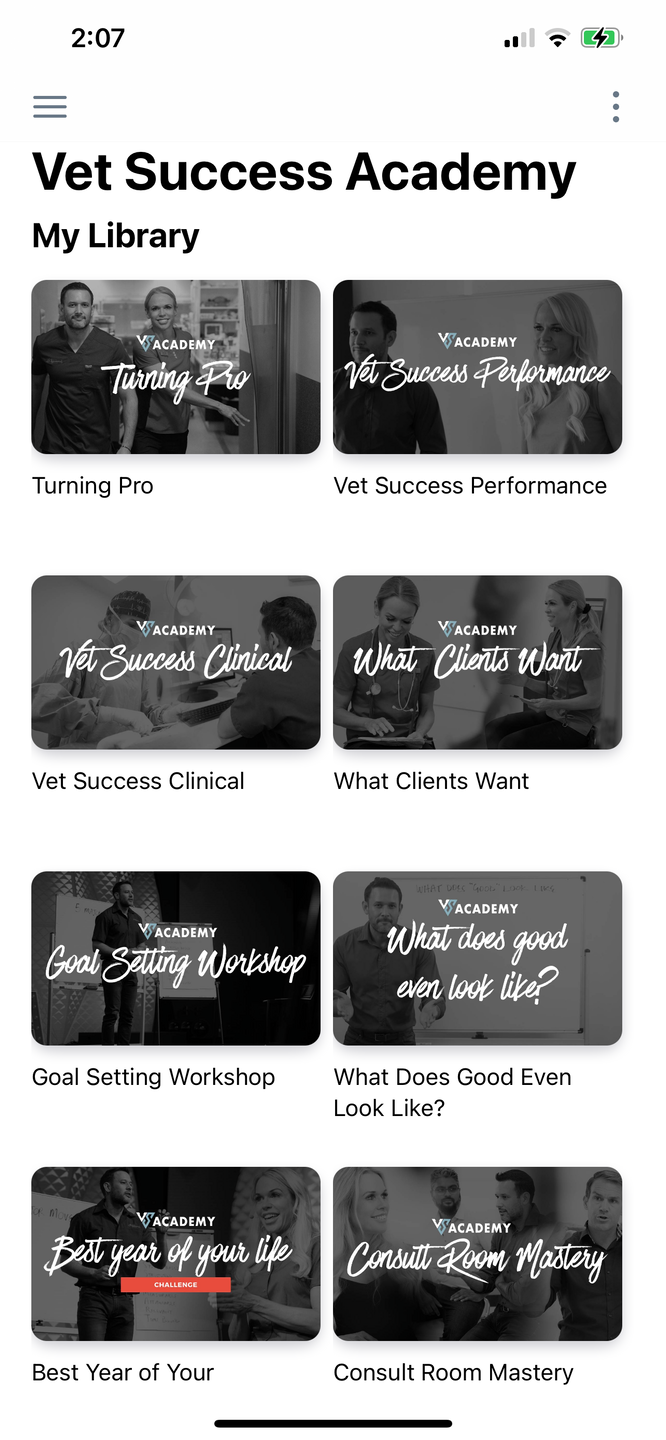Viewport: 666px width, 1440px height.
Task: Open the Turning Pro course
Action: coord(176,367)
